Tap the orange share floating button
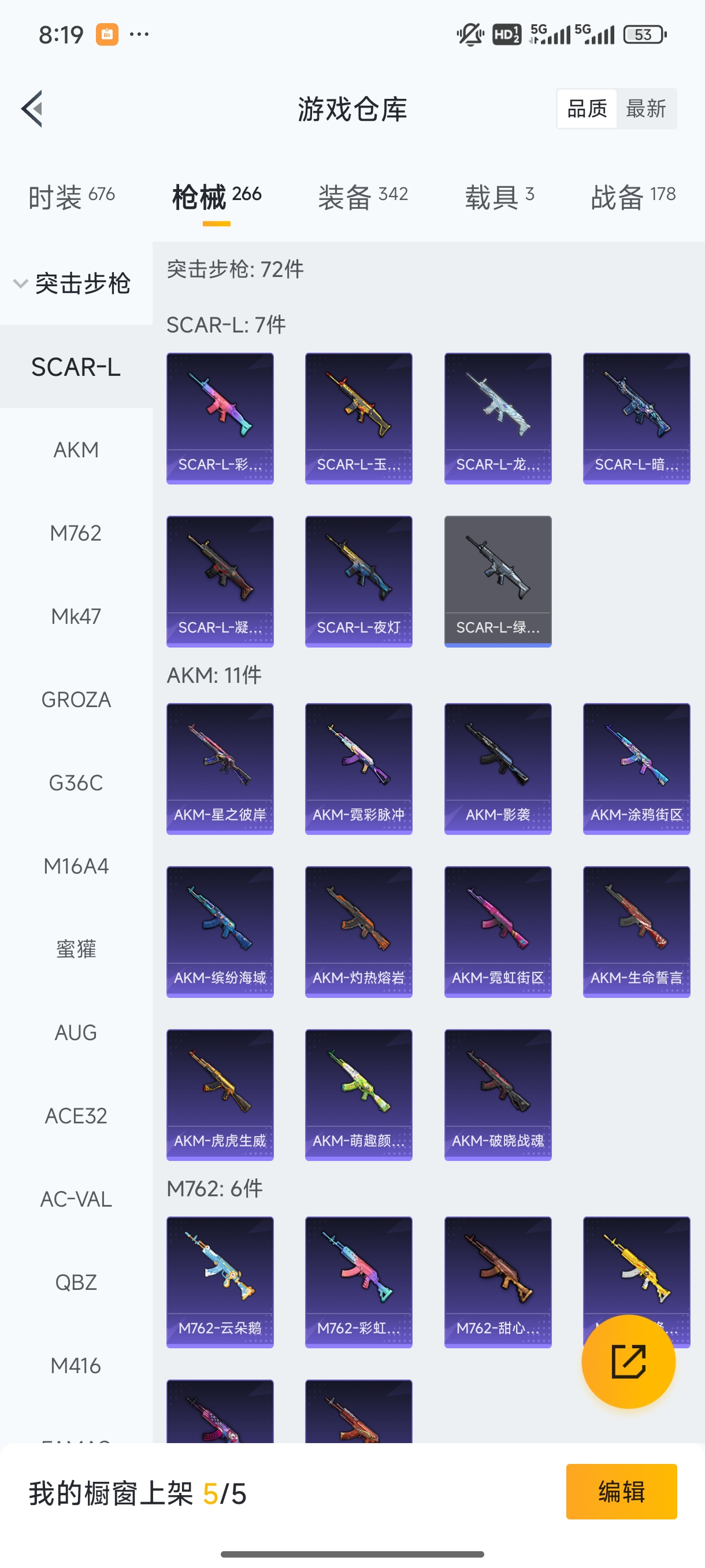Viewport: 705px width, 1568px height. point(628,1362)
